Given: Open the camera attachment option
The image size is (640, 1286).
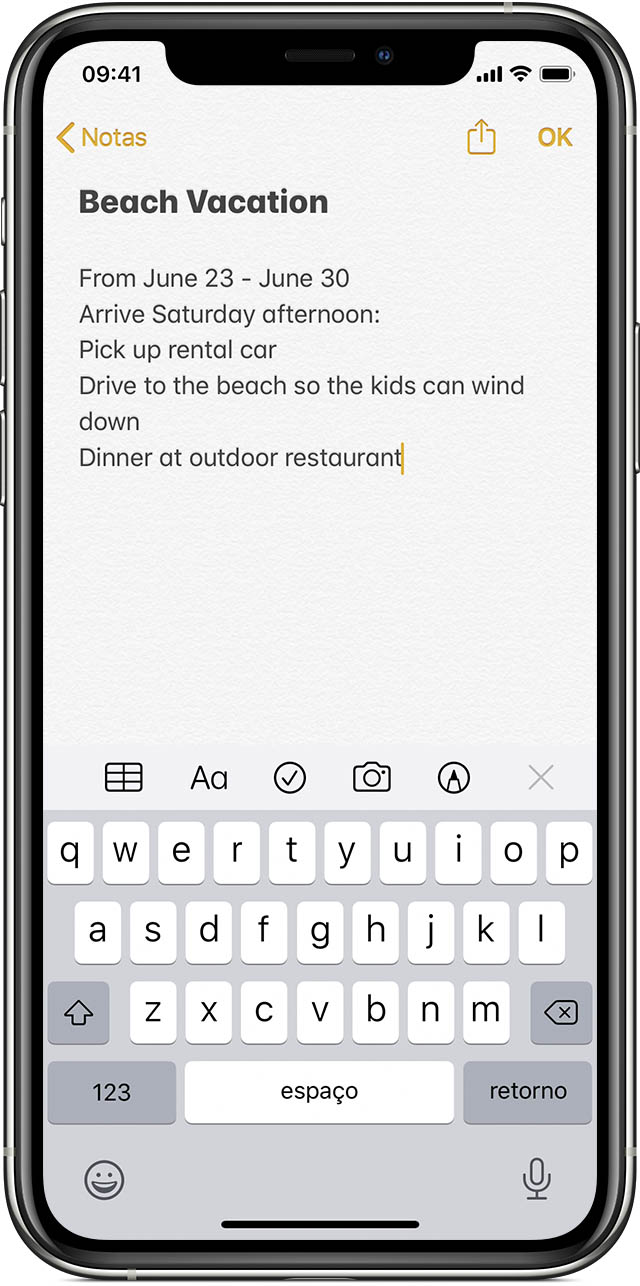Looking at the screenshot, I should tap(372, 777).
